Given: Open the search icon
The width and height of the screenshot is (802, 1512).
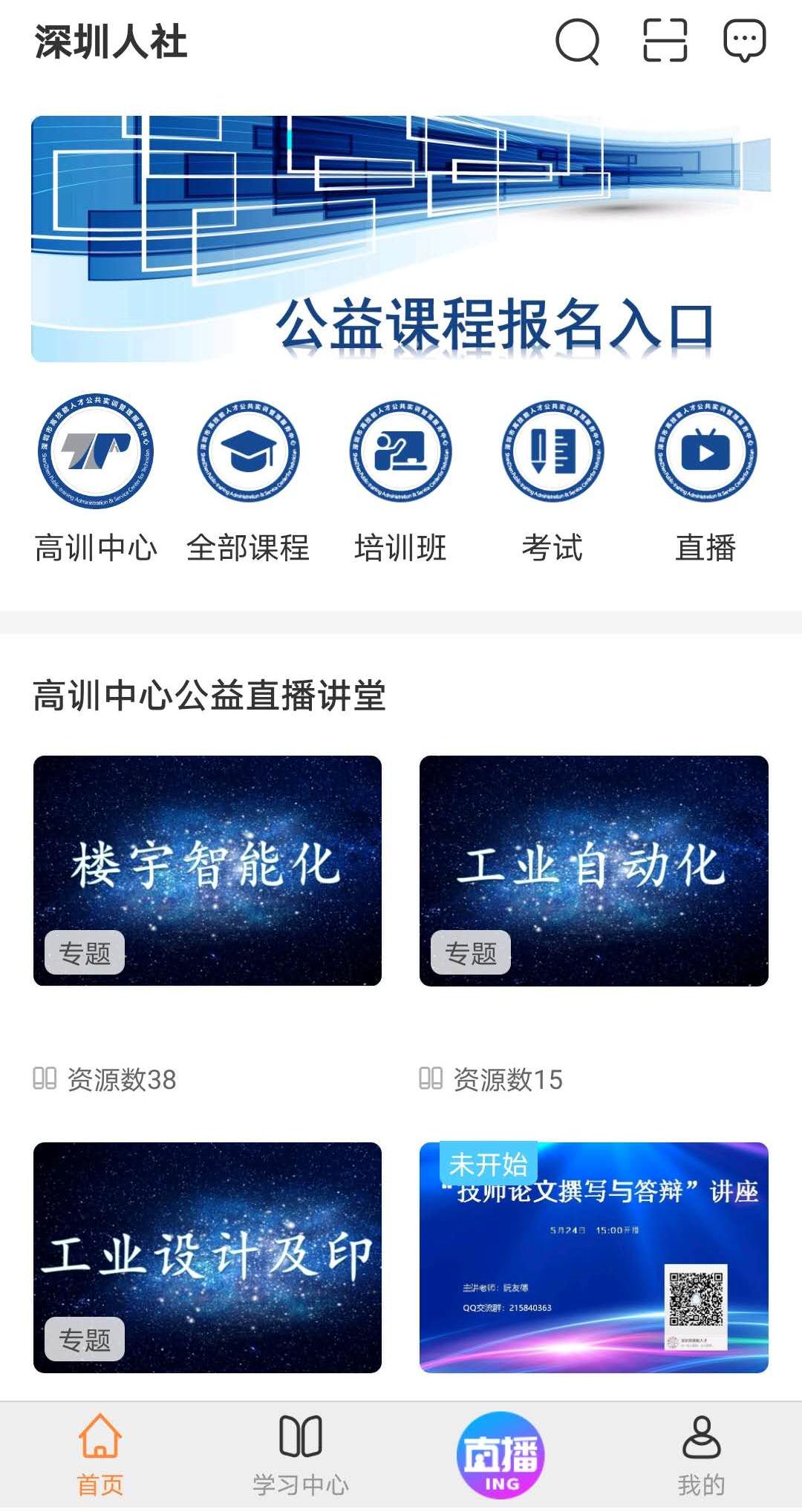Looking at the screenshot, I should [x=577, y=42].
